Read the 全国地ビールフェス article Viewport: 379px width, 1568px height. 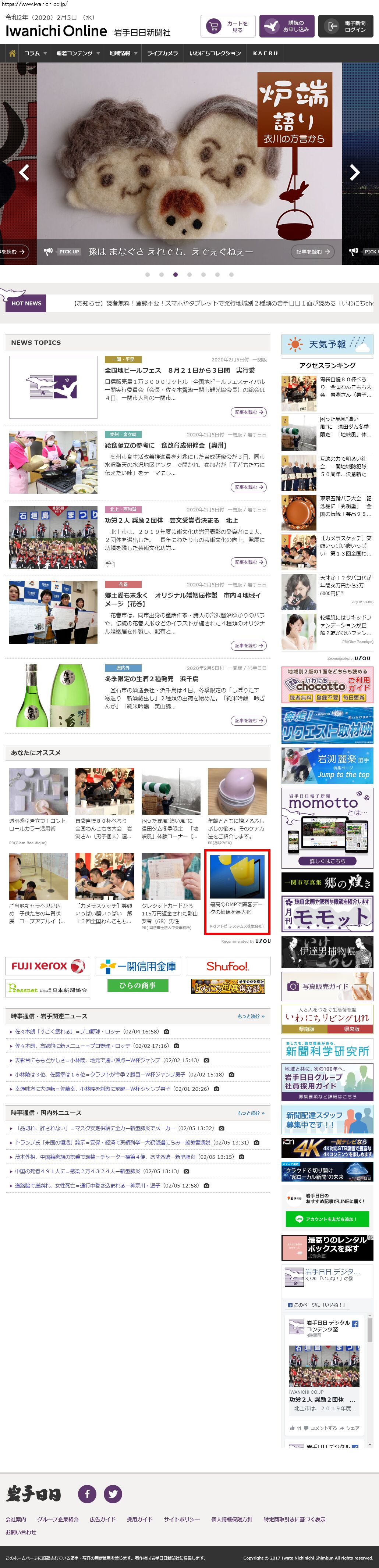coord(180,370)
